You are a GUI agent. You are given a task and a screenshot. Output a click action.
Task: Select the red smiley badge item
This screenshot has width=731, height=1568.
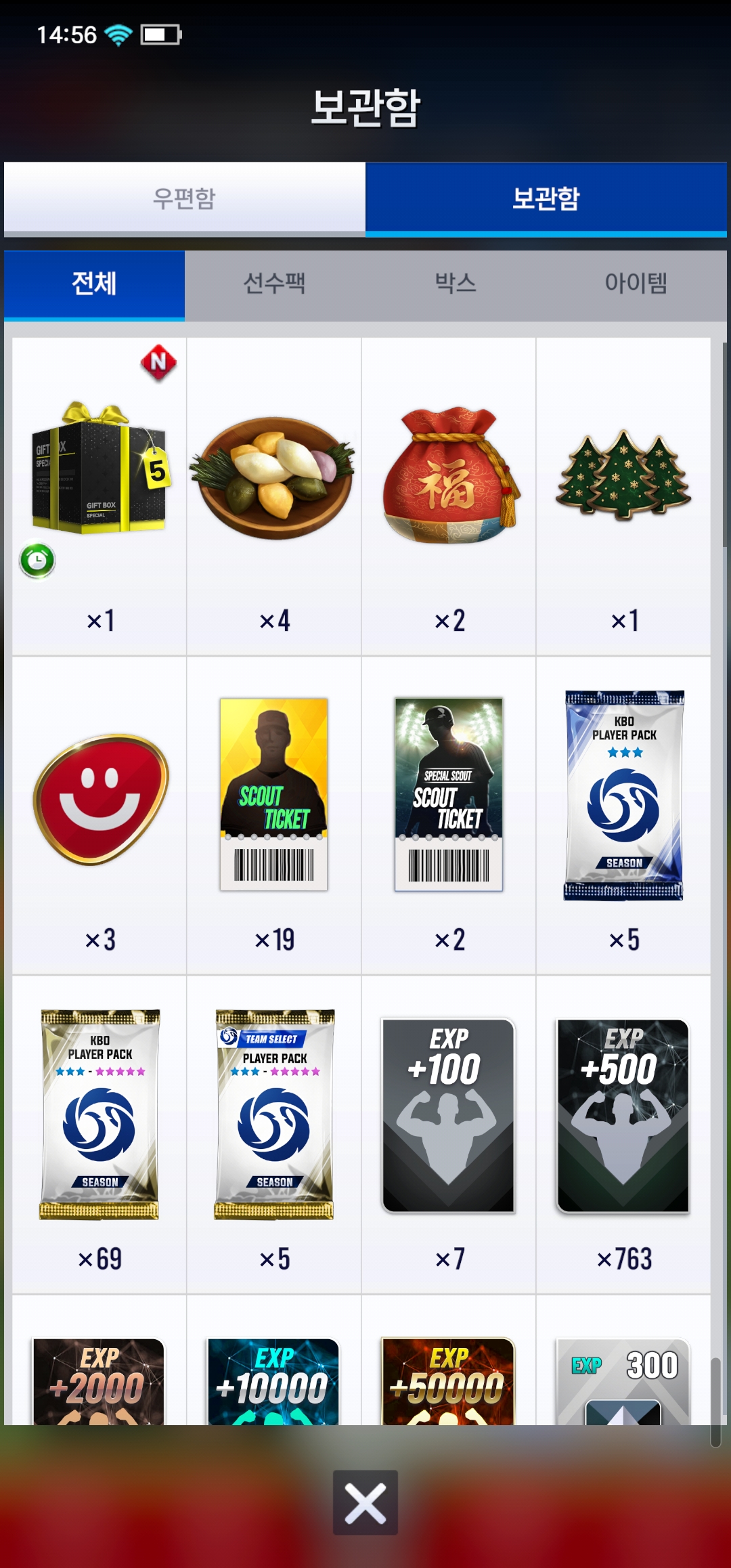(x=99, y=799)
